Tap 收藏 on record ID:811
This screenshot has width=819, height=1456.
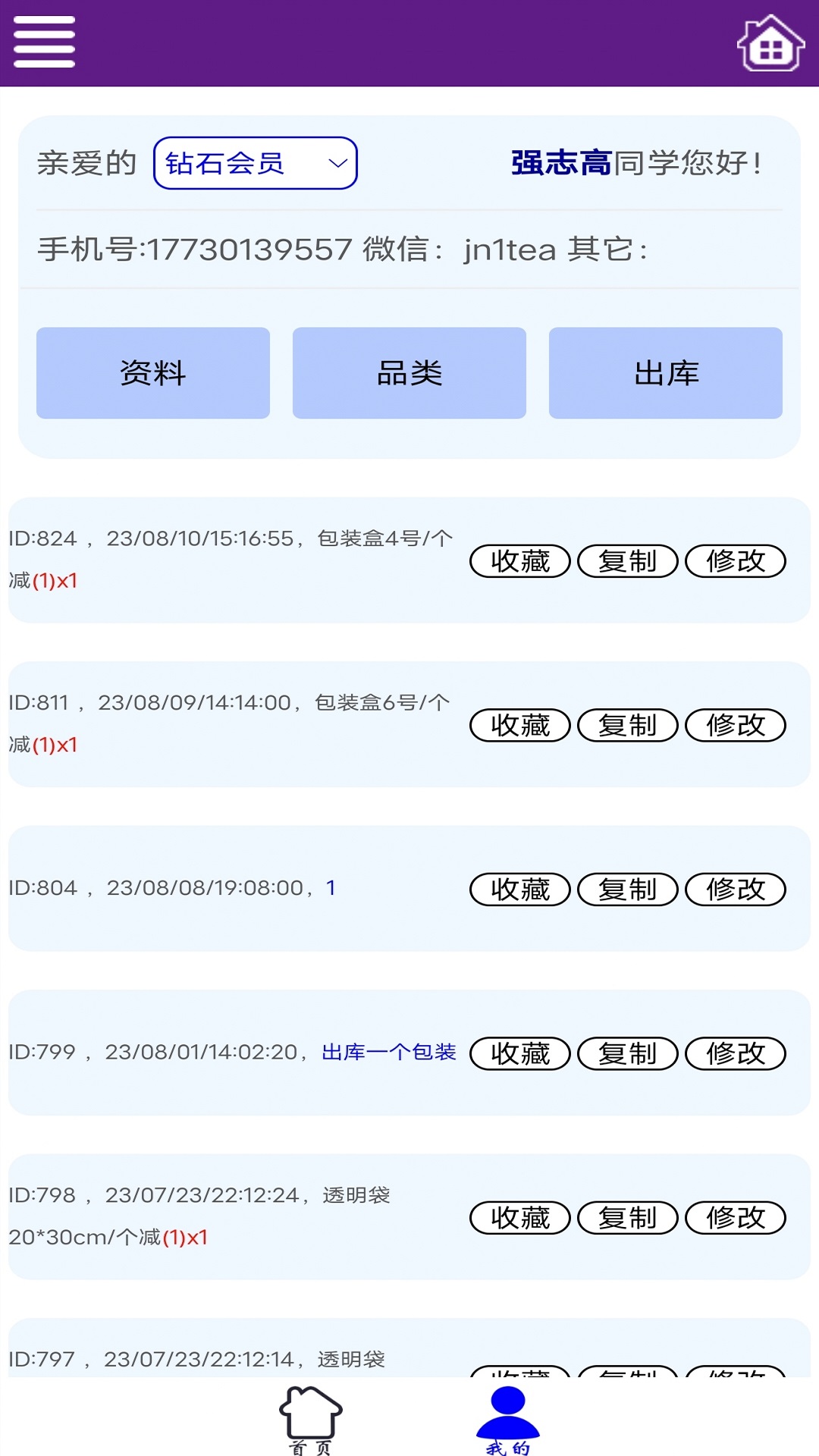(520, 725)
